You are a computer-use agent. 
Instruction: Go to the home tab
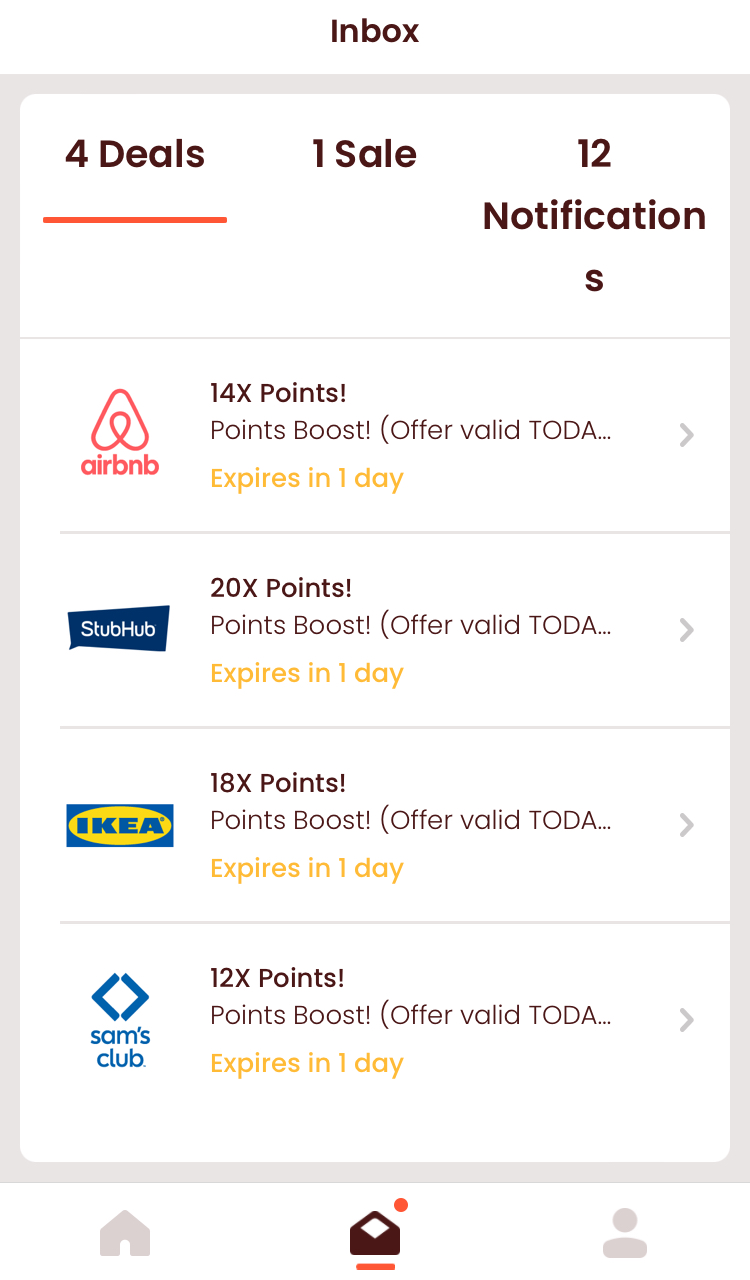125,1233
